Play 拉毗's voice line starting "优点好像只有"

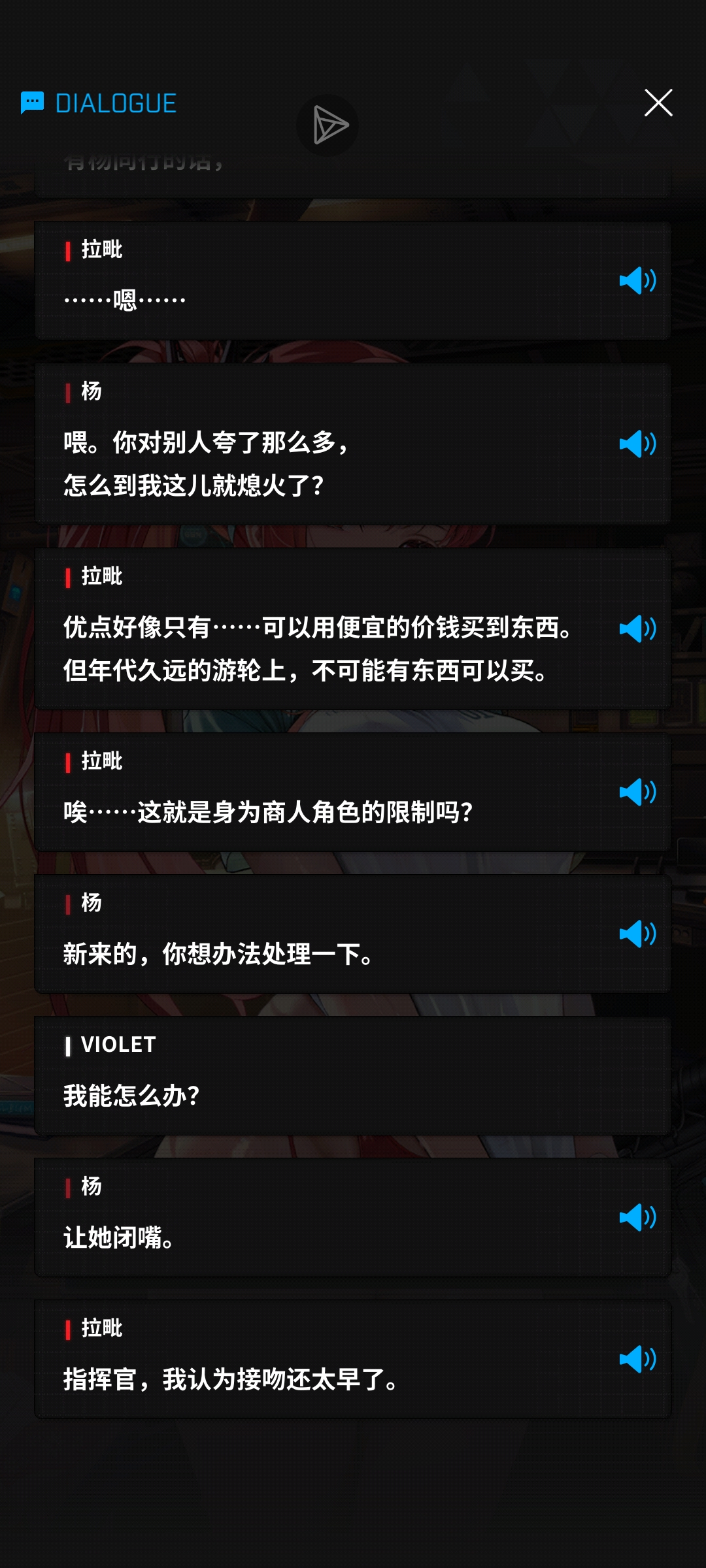click(637, 629)
